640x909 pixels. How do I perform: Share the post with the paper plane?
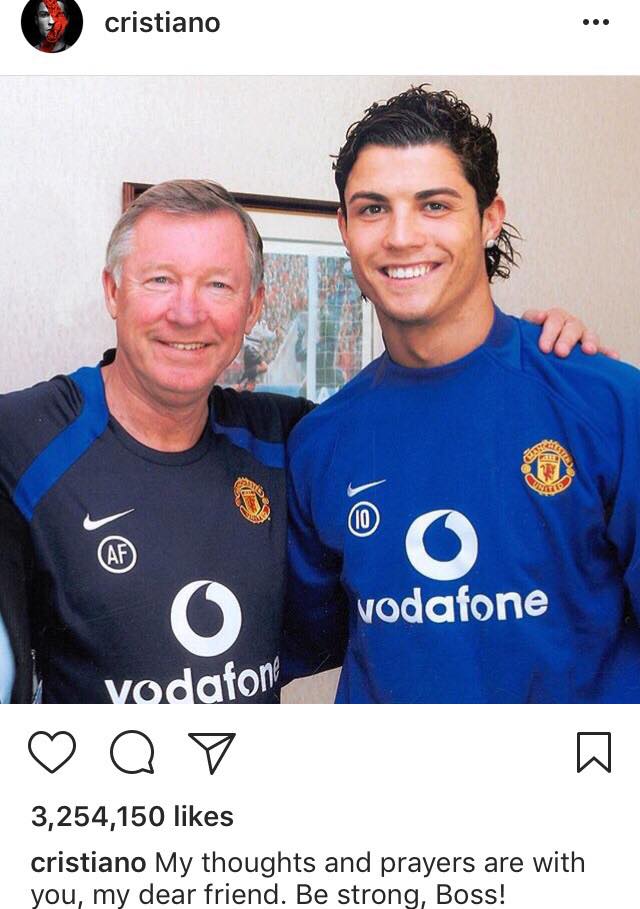click(212, 752)
